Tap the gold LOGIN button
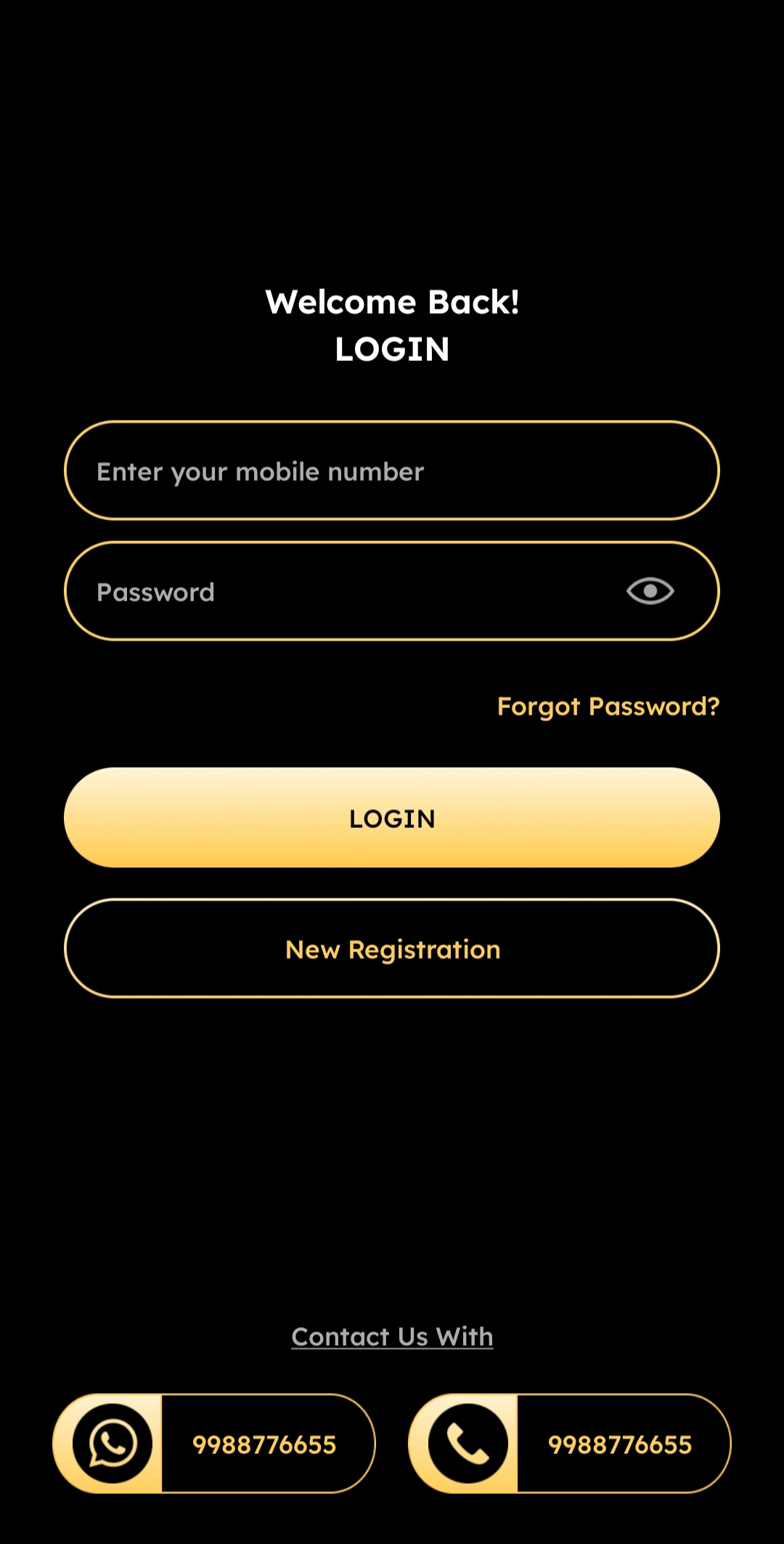This screenshot has height=1544, width=784. coord(392,818)
